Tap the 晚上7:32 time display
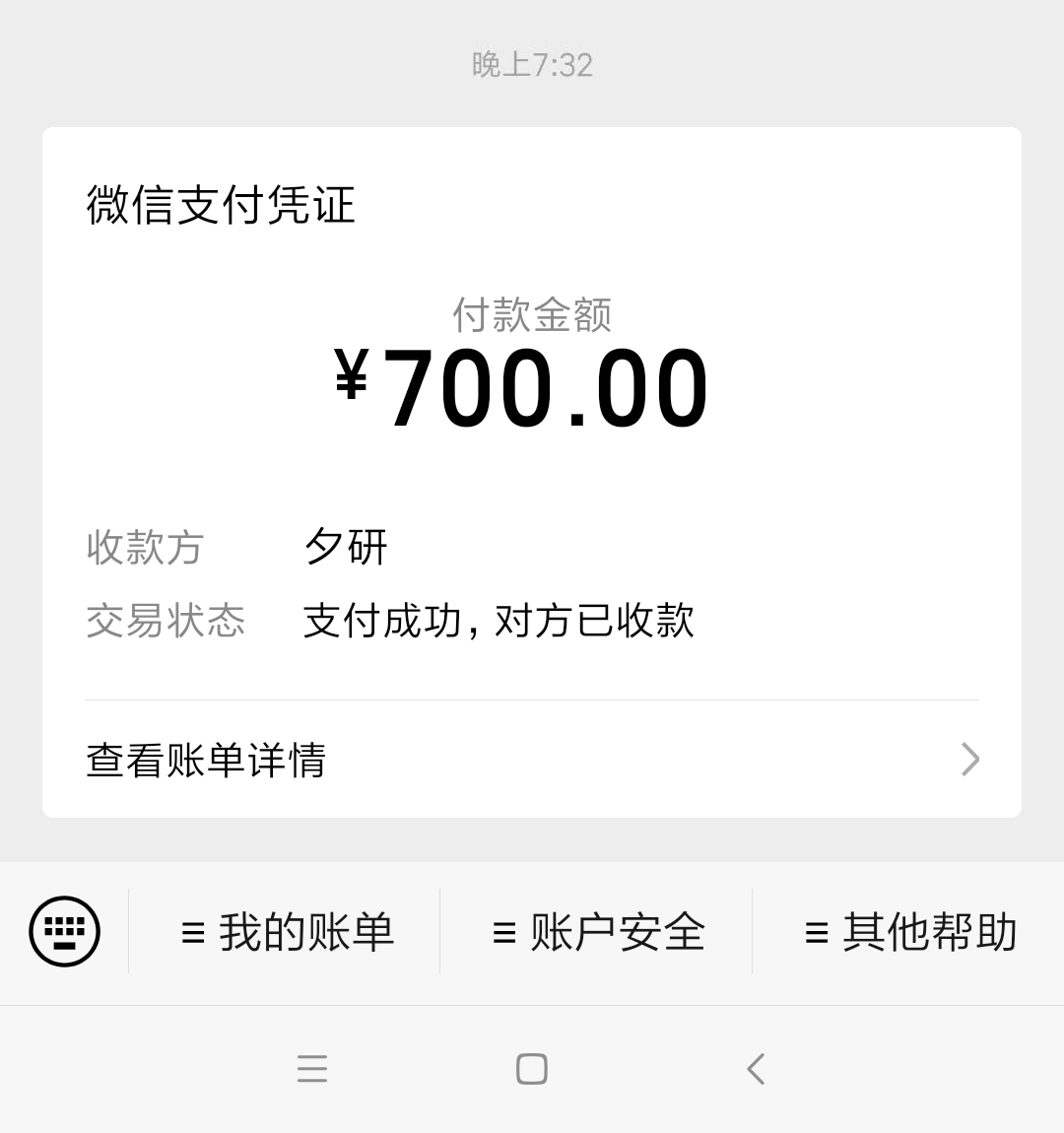The height and width of the screenshot is (1133, 1064). pyautogui.click(x=532, y=65)
